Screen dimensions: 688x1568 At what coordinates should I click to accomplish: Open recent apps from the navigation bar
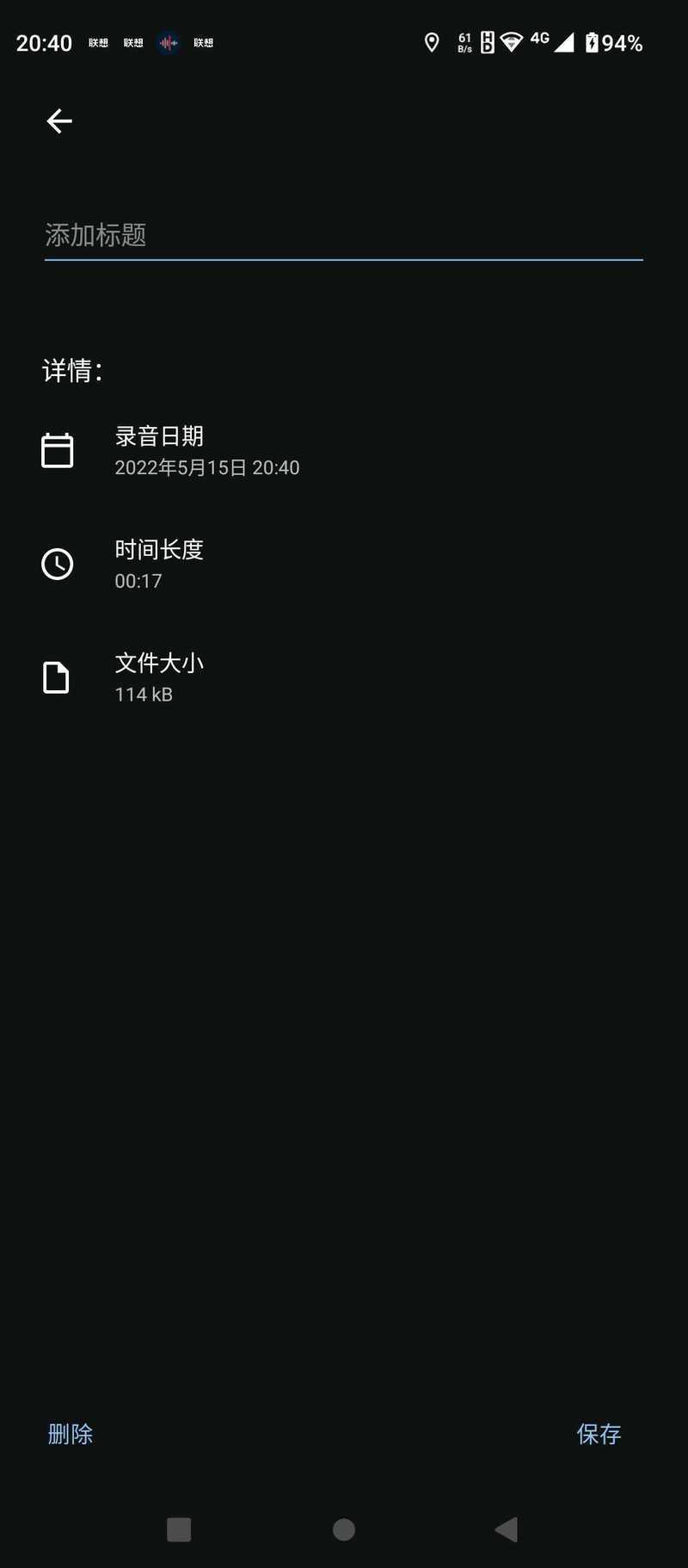click(179, 1529)
